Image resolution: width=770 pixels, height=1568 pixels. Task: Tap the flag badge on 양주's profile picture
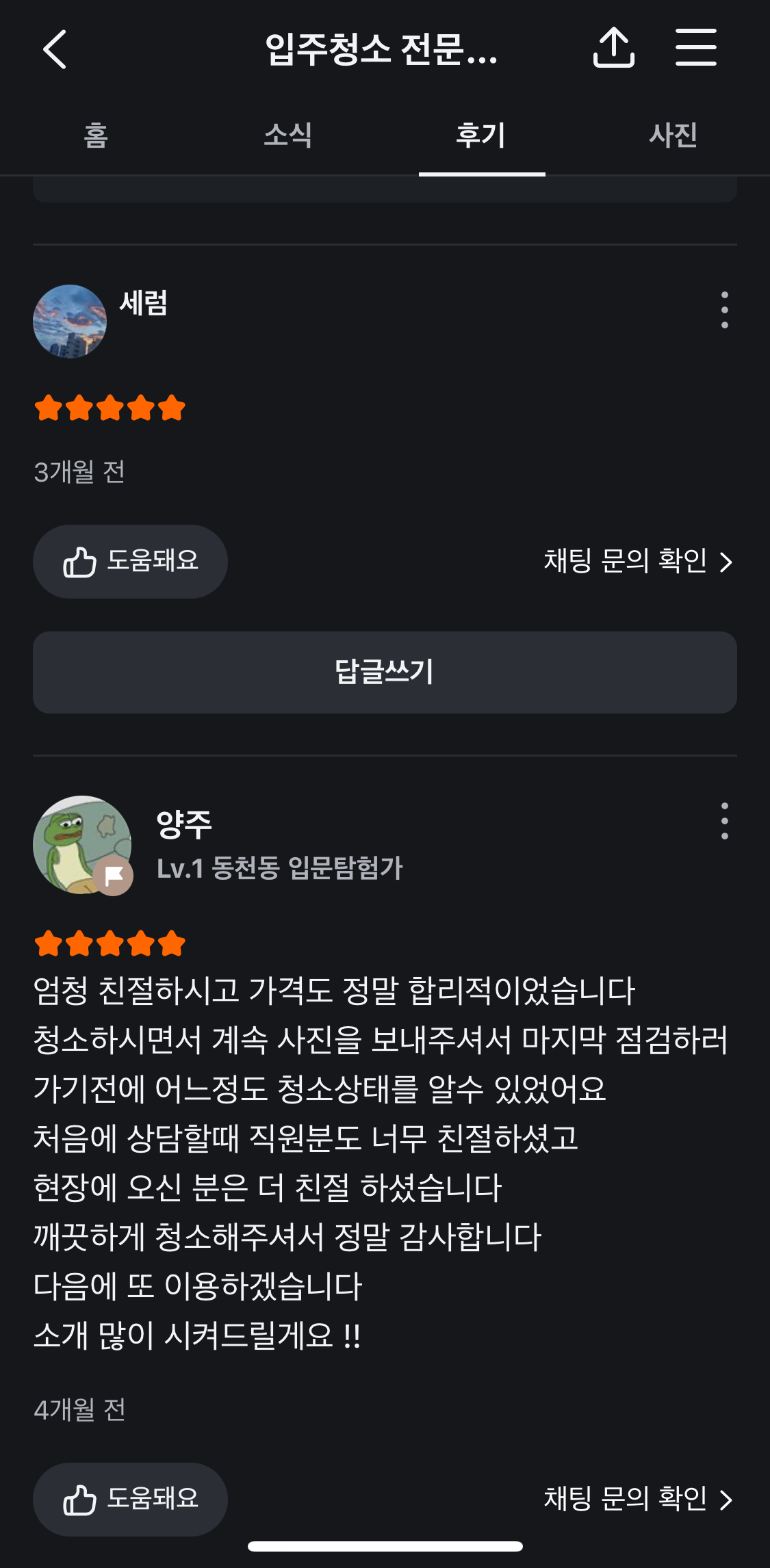(x=114, y=874)
